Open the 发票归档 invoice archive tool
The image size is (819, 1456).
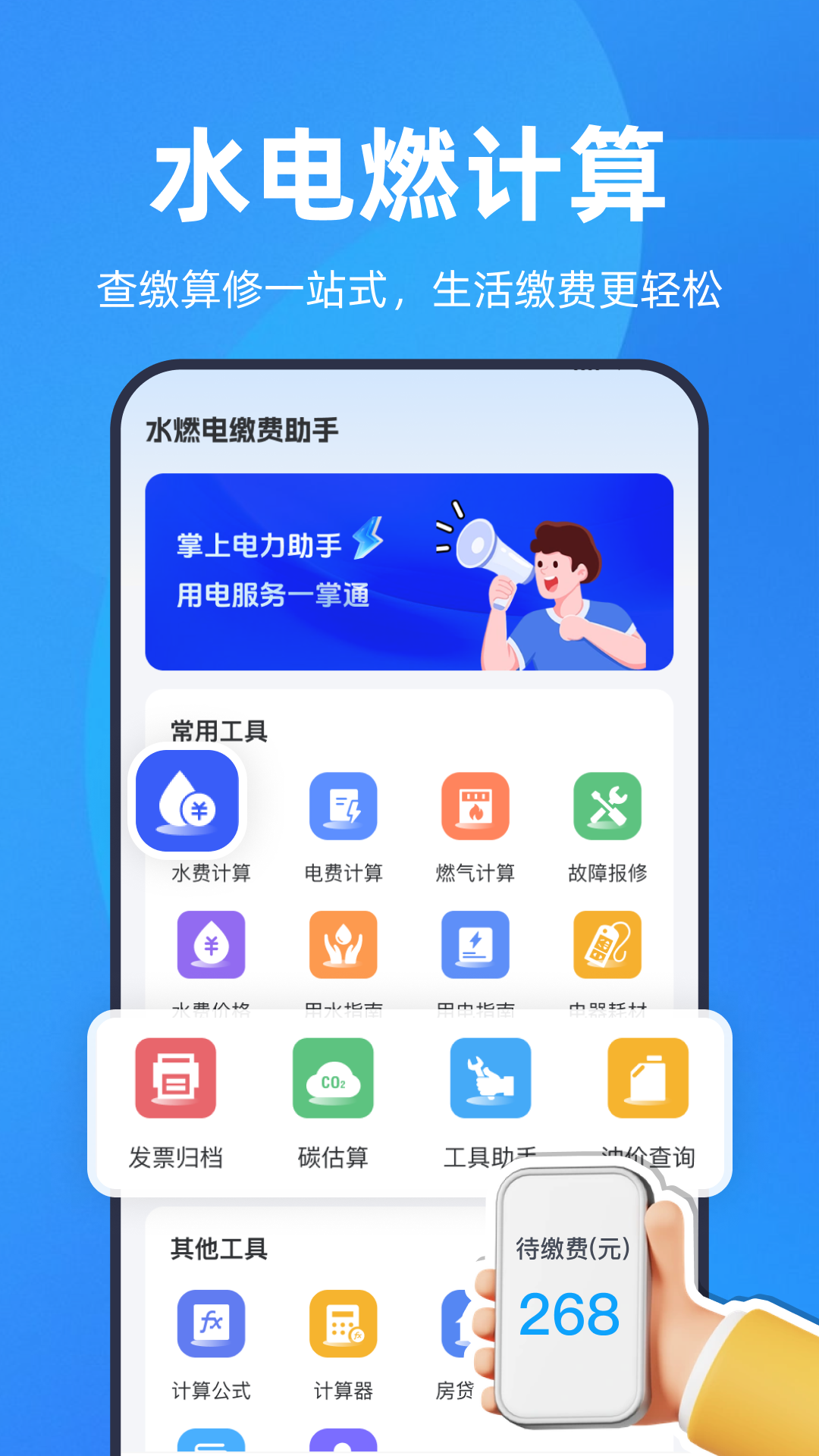tap(175, 1080)
